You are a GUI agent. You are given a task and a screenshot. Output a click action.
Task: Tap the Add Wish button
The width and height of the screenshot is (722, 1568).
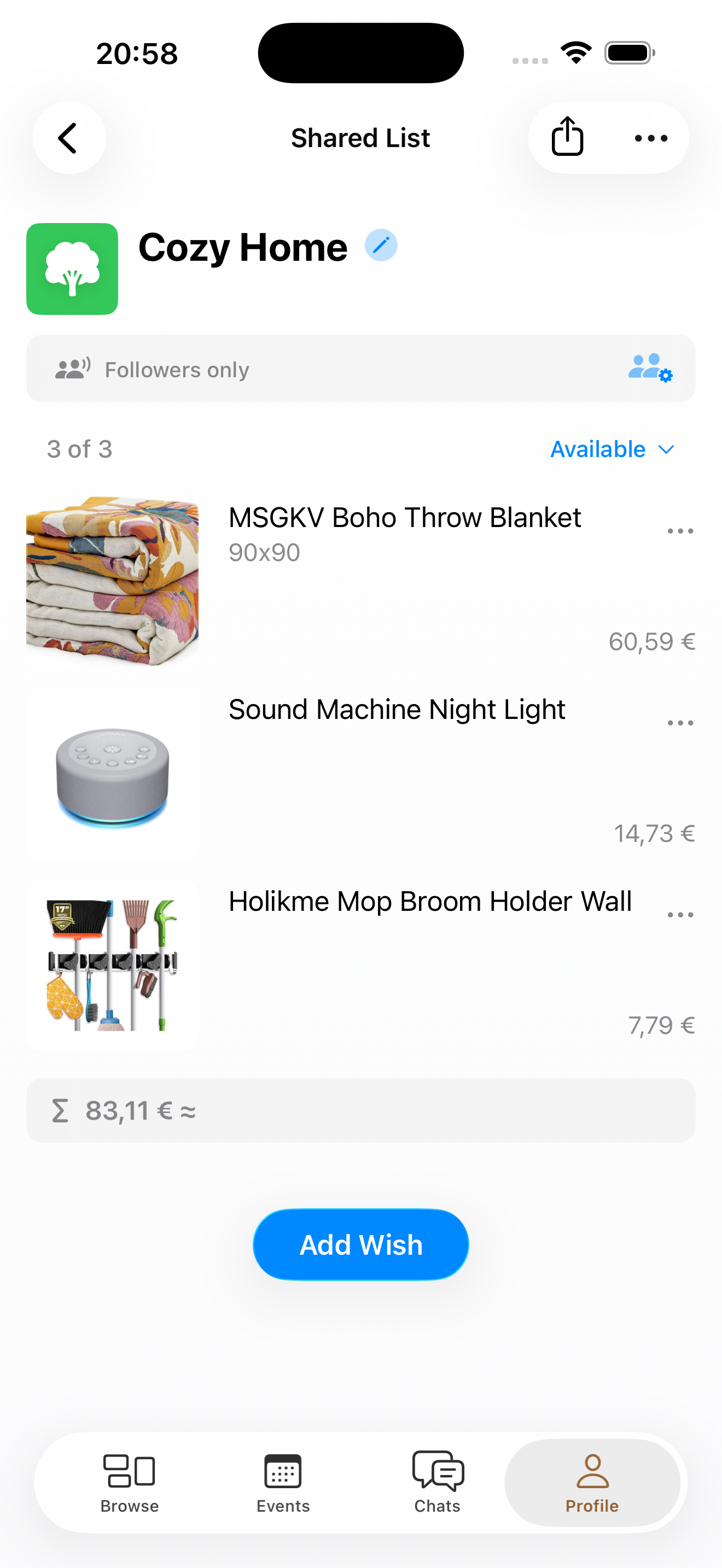tap(360, 1244)
